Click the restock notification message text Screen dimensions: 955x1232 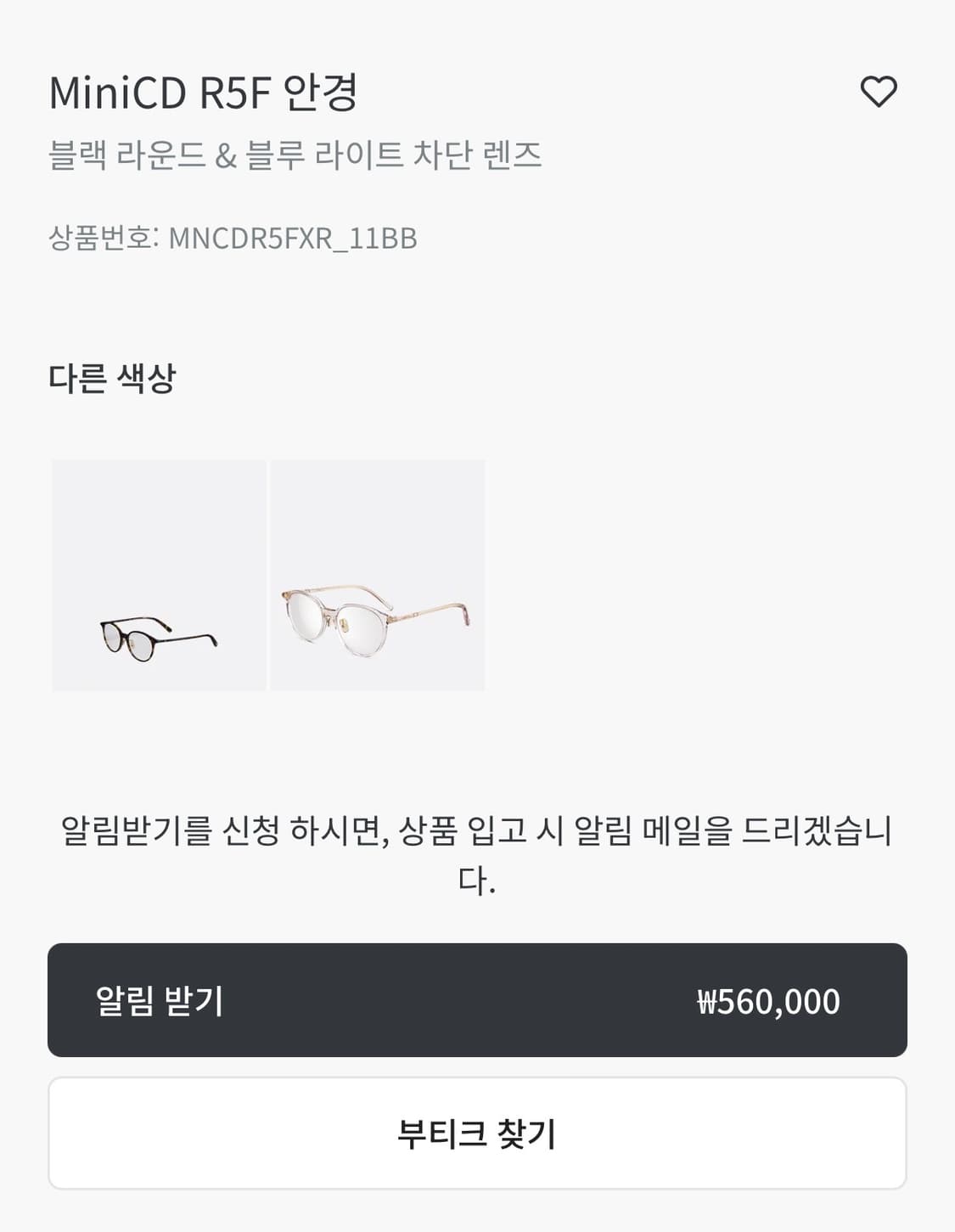pyautogui.click(x=477, y=855)
